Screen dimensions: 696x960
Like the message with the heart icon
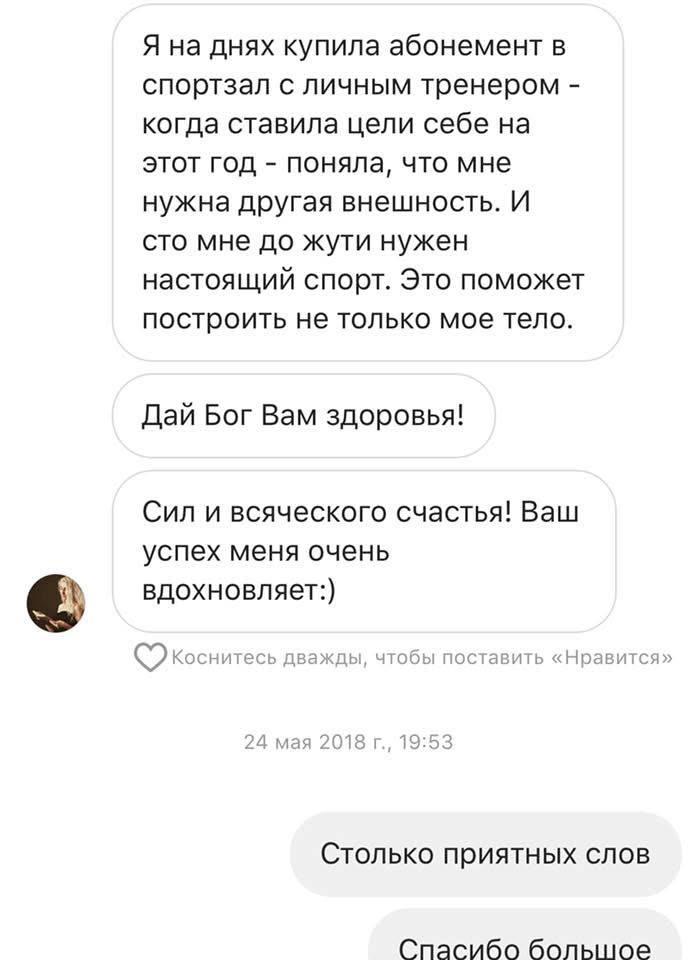click(x=149, y=657)
